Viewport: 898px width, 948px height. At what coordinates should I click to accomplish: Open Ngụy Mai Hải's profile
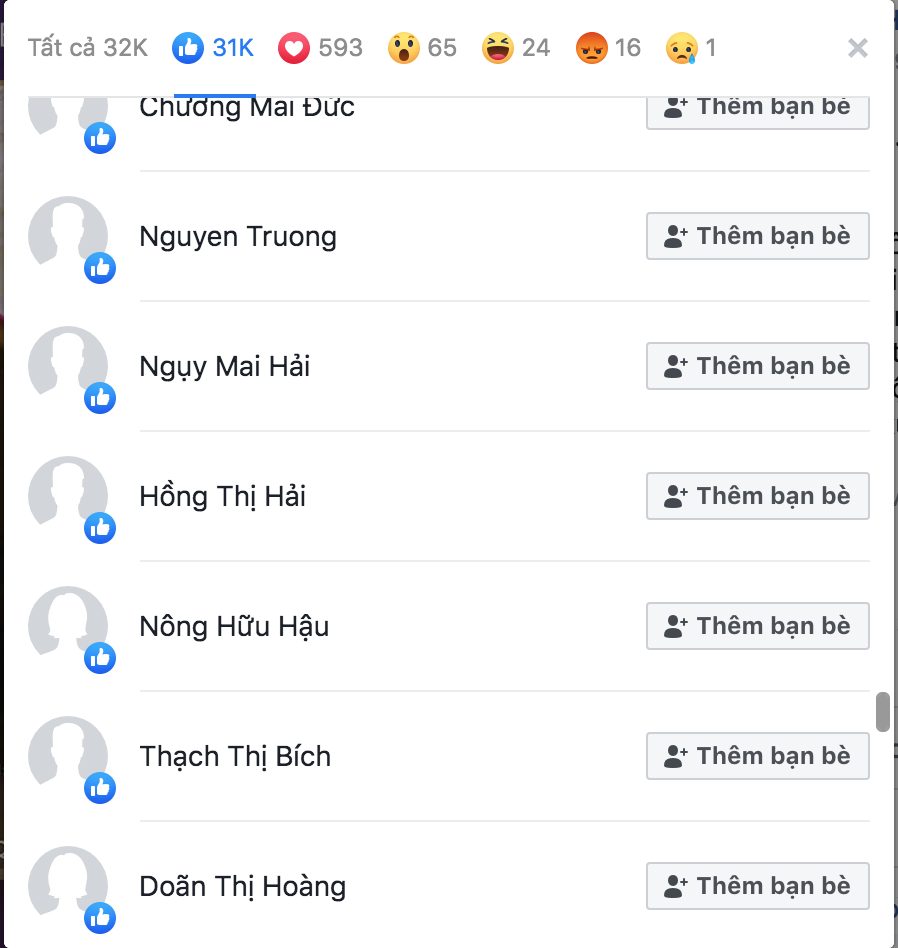225,367
